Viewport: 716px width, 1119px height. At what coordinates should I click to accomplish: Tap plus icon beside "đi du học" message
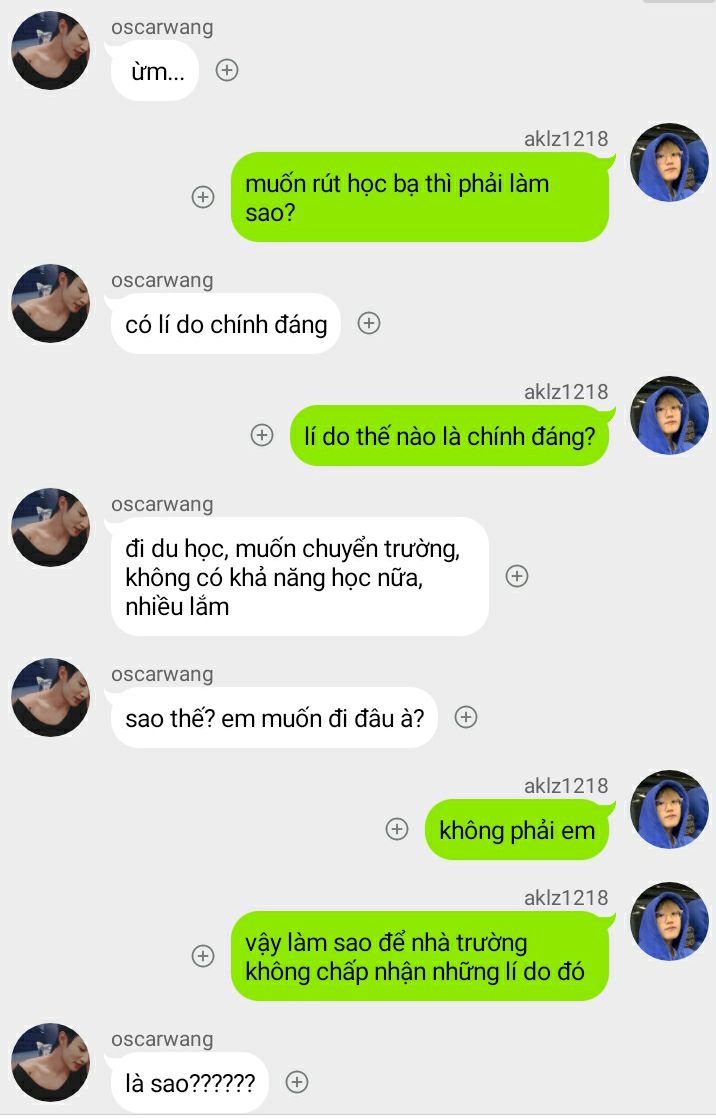point(516,576)
